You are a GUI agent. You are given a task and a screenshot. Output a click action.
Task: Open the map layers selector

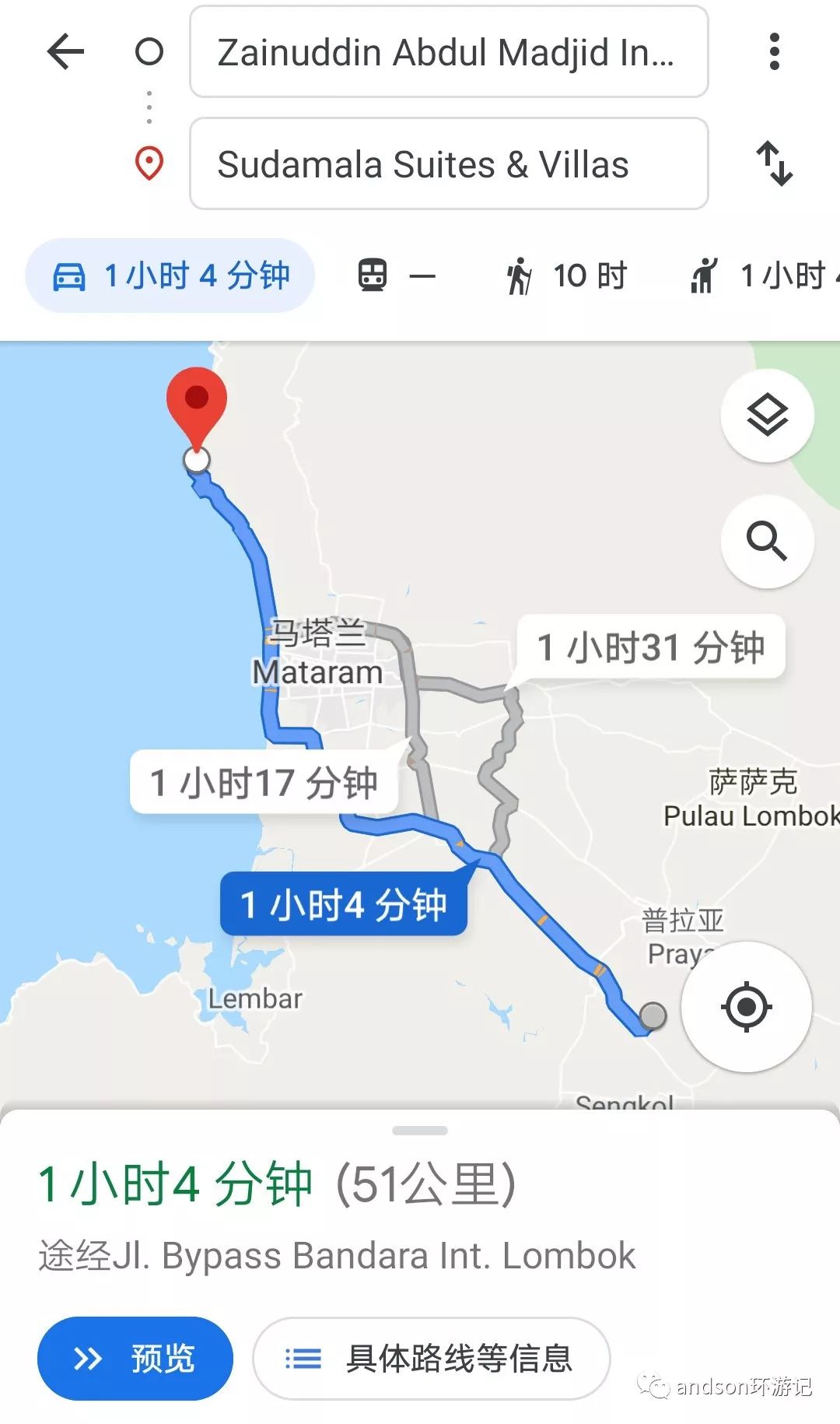(x=767, y=415)
